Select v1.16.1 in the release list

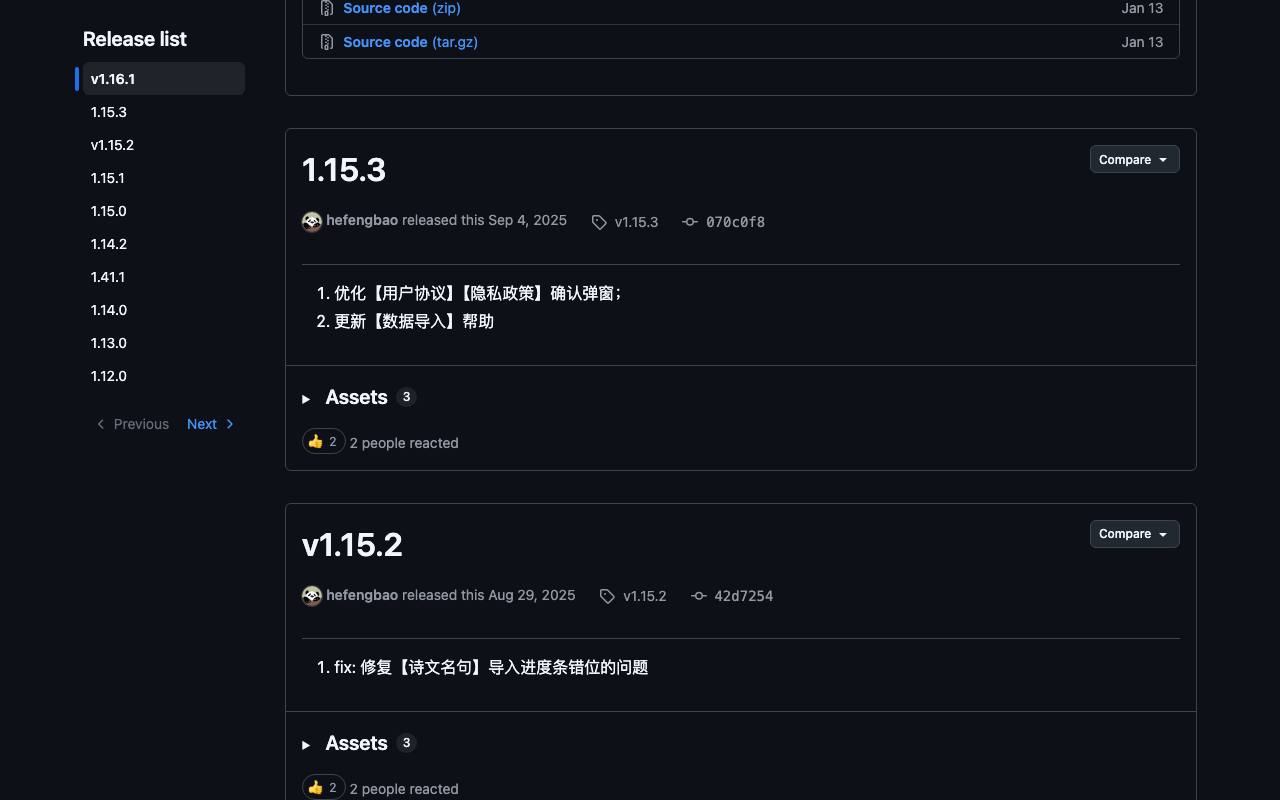pos(164,79)
